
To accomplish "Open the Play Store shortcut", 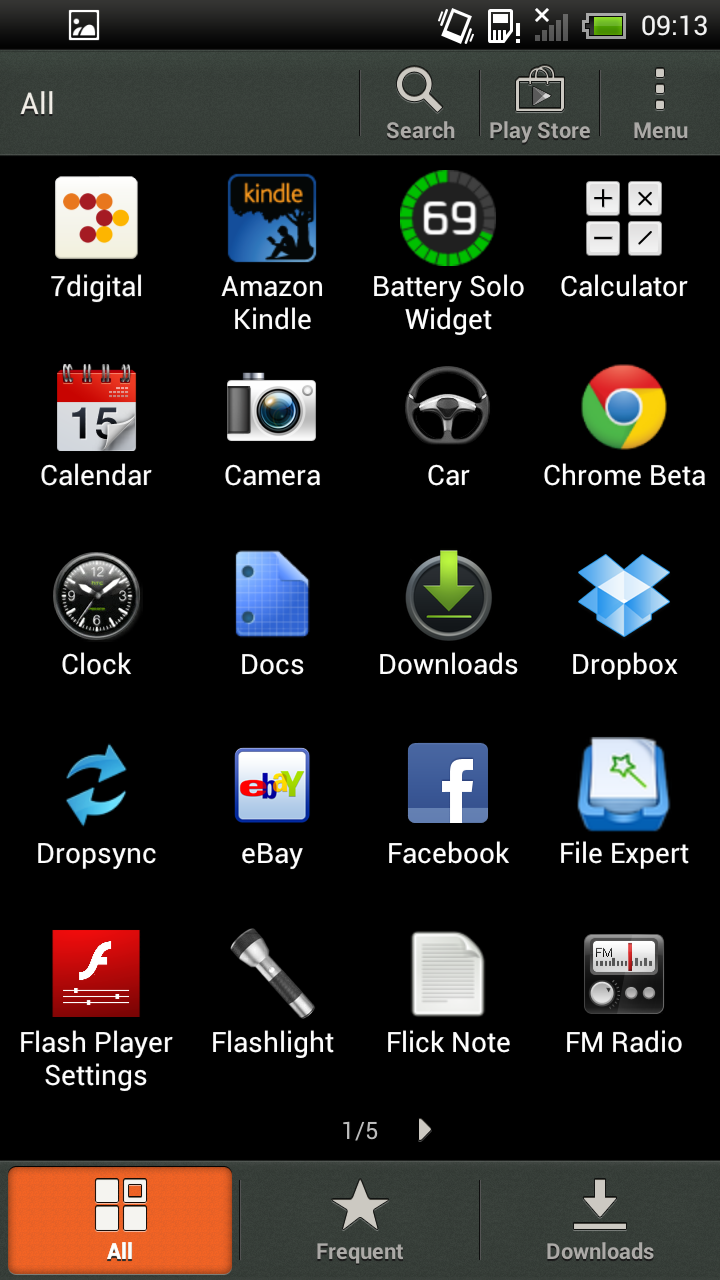I will coord(540,103).
